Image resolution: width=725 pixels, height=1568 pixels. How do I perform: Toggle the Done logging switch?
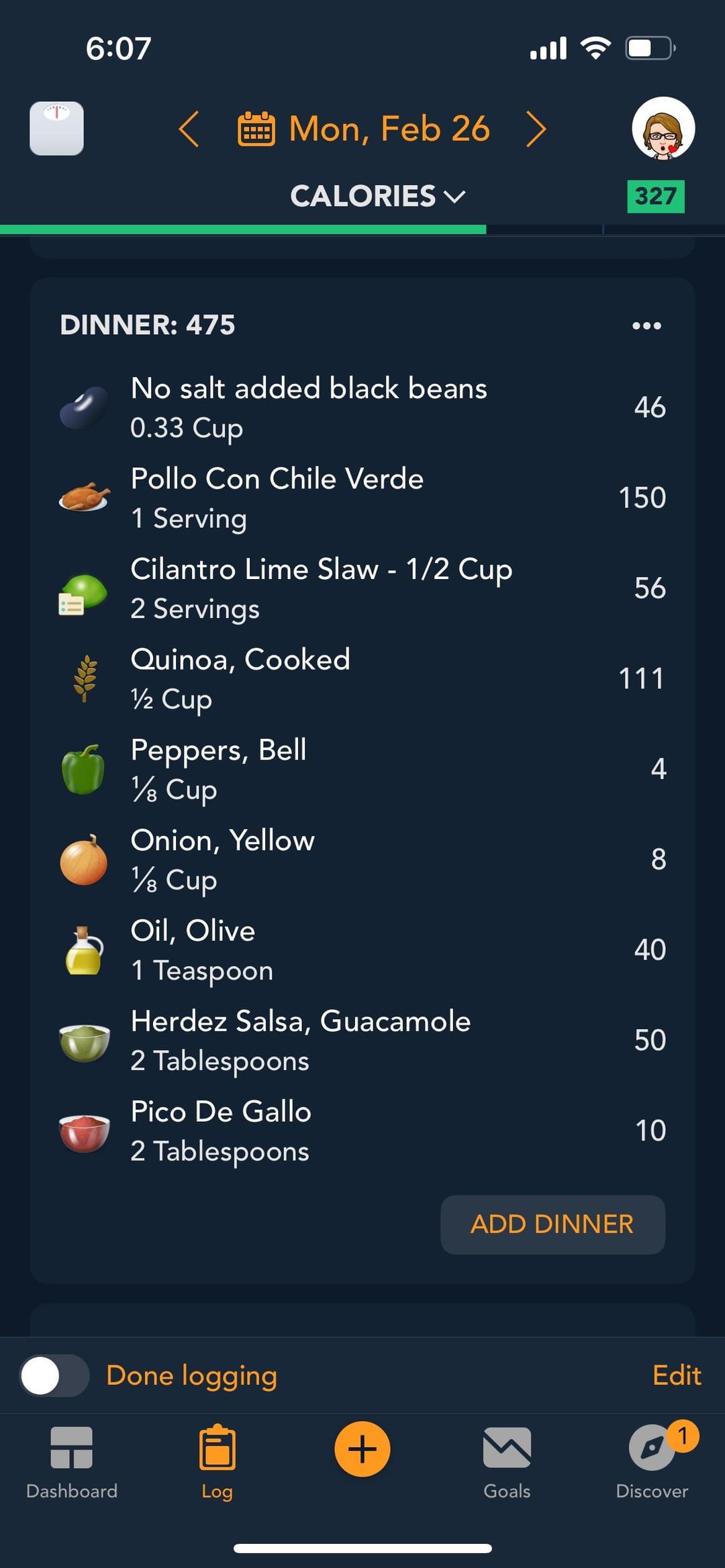[x=54, y=1375]
